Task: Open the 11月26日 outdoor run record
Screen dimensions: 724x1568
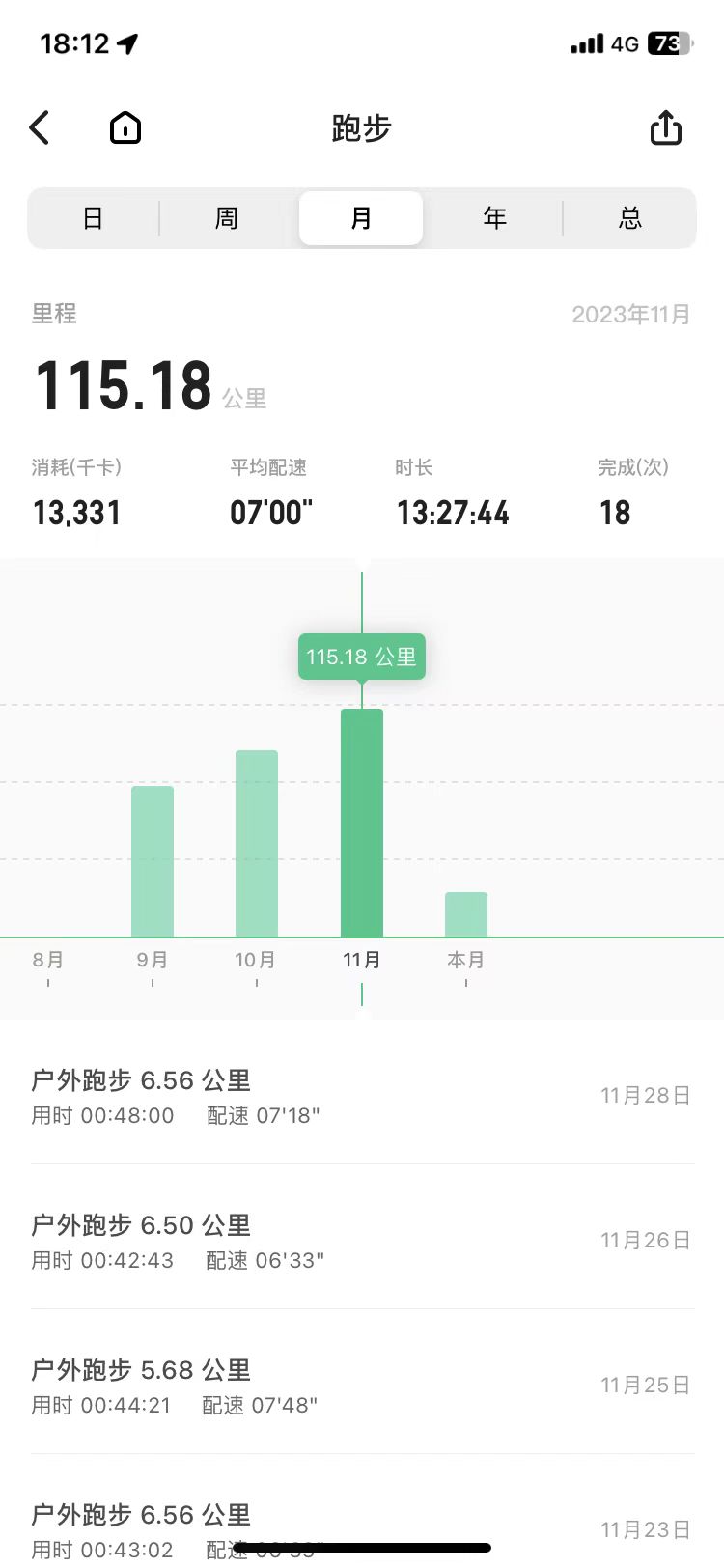Action: pos(361,1241)
